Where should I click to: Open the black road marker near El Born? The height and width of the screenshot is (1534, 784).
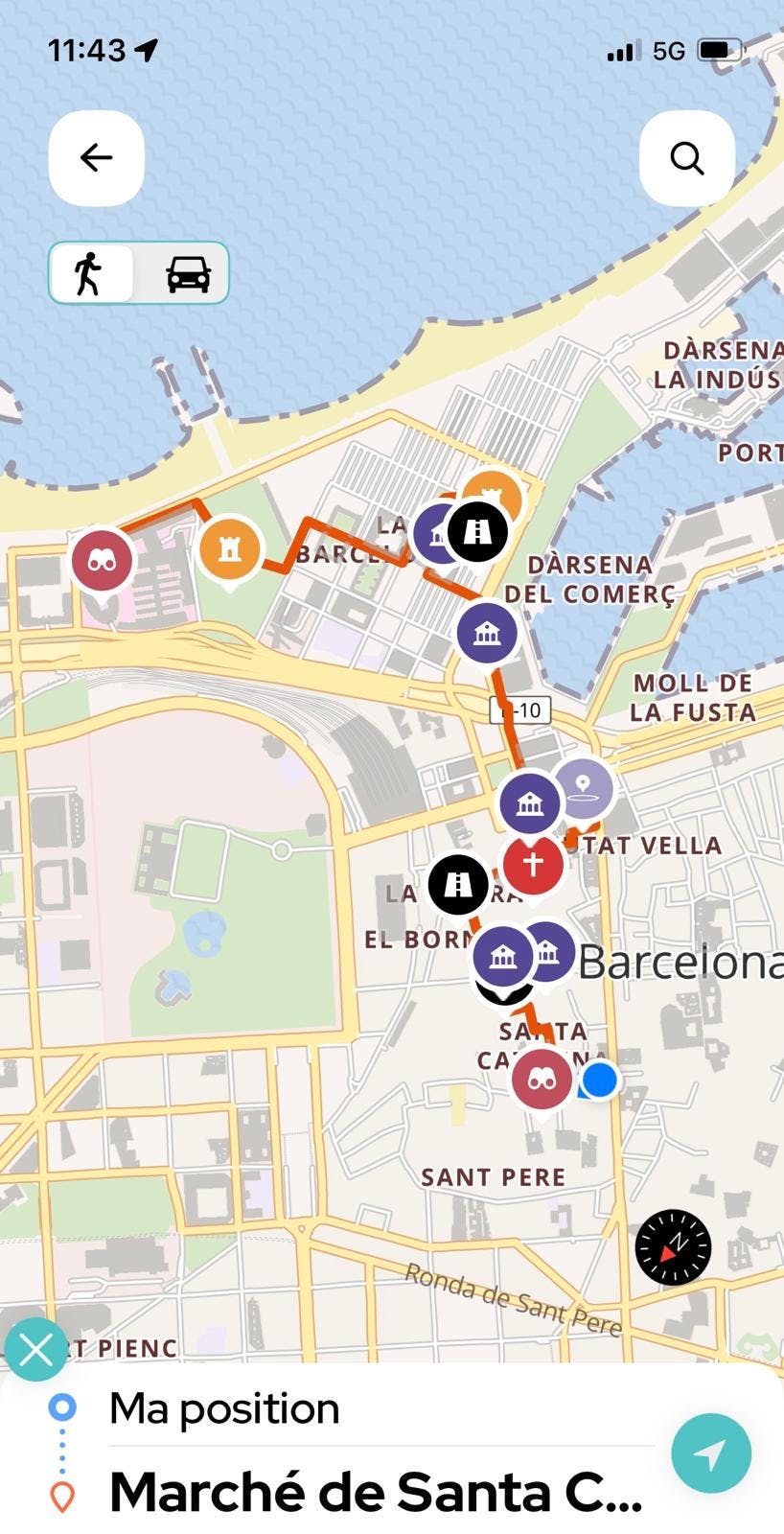coord(457,883)
